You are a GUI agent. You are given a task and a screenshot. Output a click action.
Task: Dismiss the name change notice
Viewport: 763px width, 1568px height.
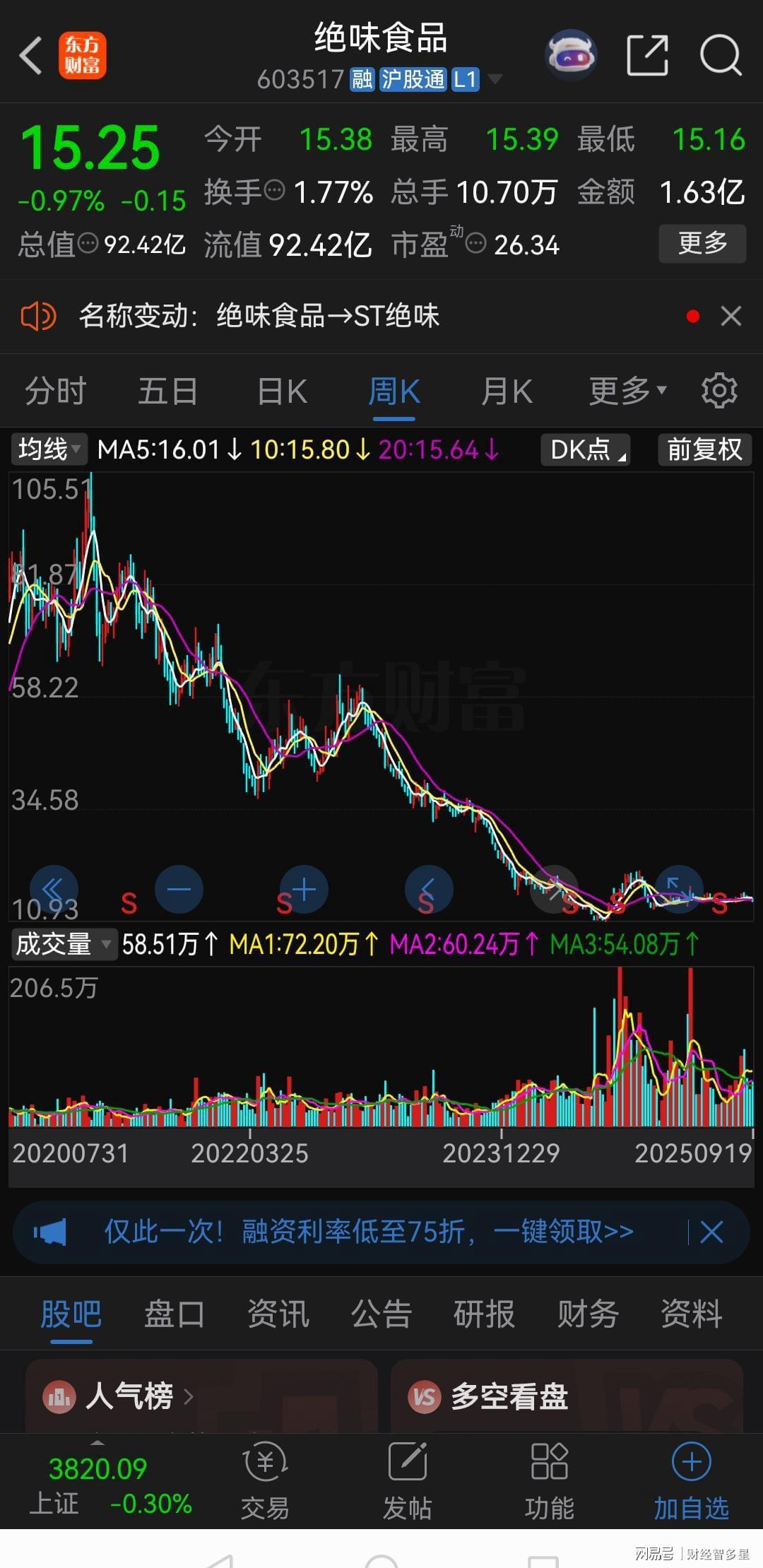731,316
